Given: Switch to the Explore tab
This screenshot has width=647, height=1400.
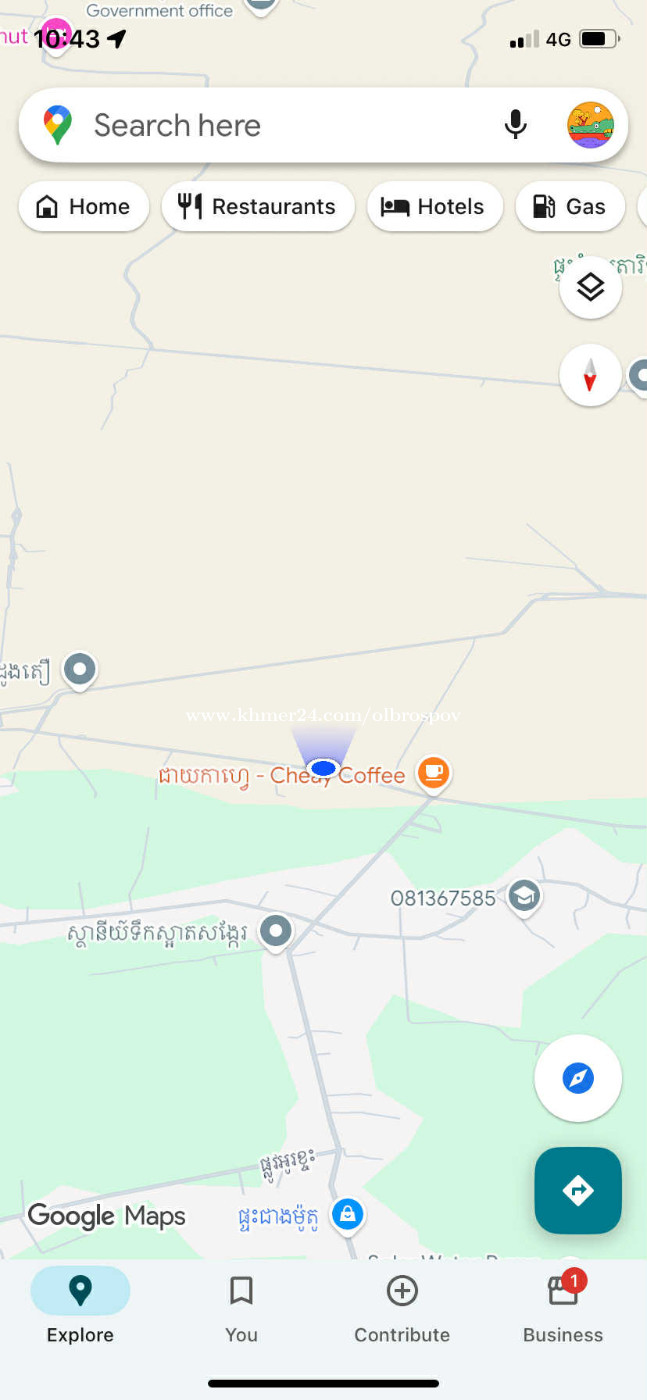Looking at the screenshot, I should pos(80,1306).
